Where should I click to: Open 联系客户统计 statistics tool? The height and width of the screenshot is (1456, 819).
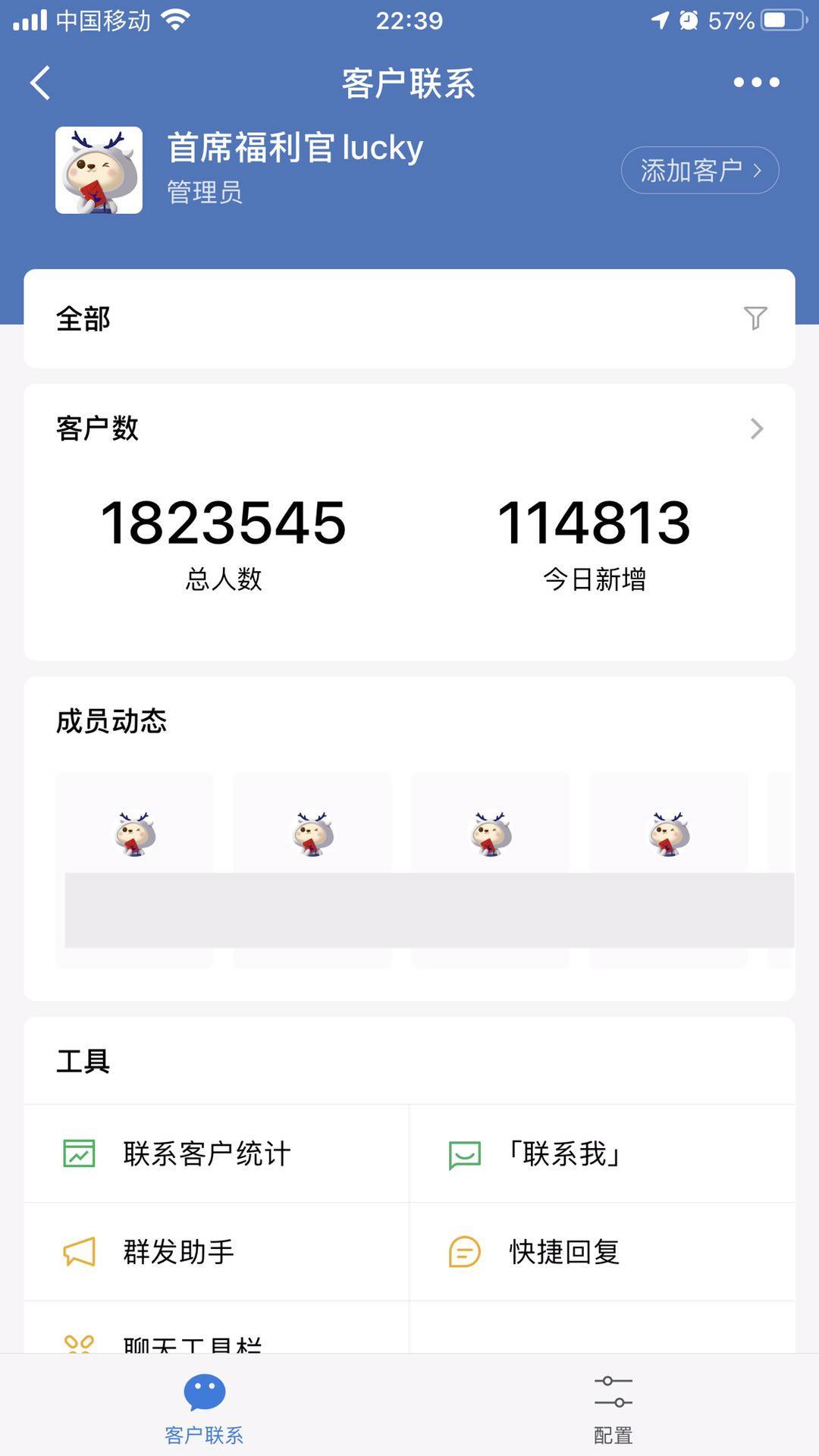pos(207,1154)
